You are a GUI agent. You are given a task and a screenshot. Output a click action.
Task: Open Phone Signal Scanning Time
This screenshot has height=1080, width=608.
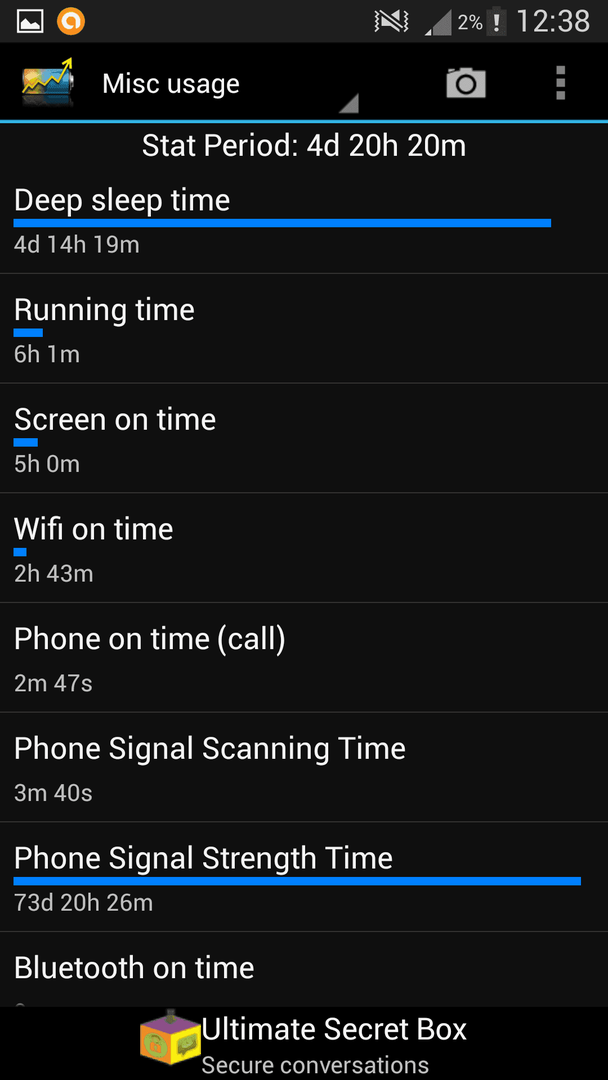coord(304,767)
